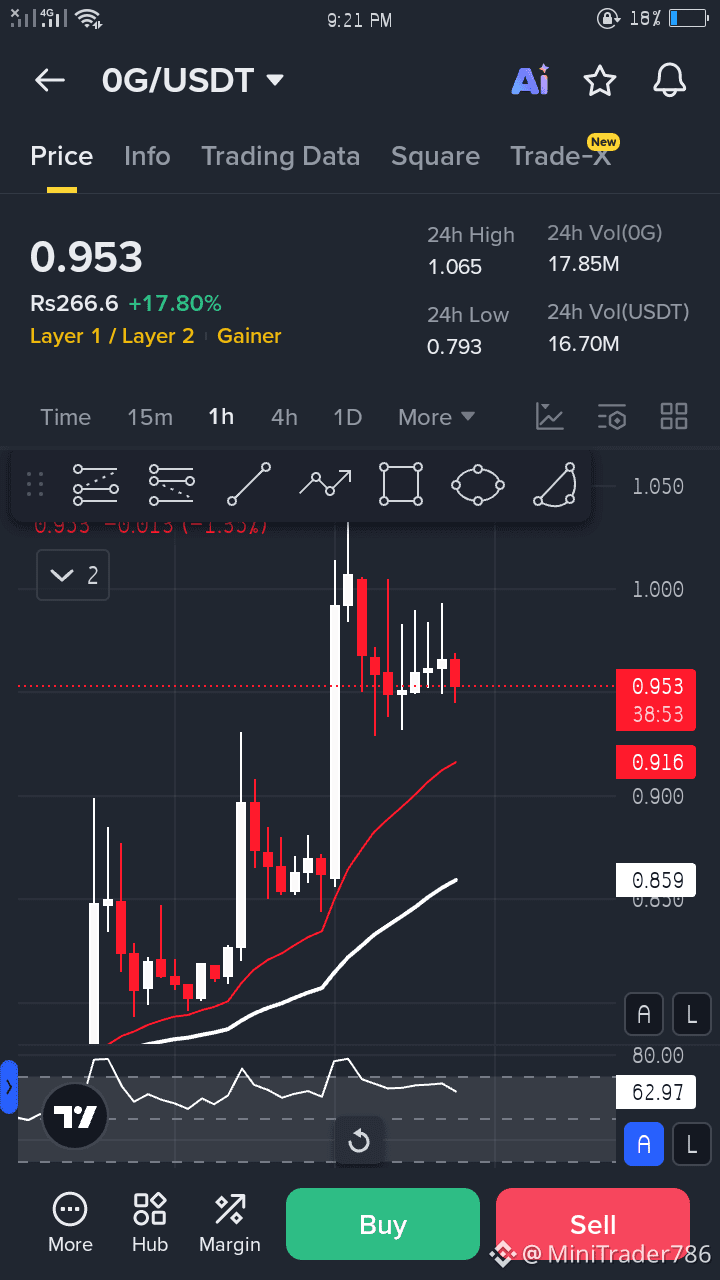Screen dimensions: 720x1280
Task: Open the Square tab
Action: coord(435,156)
